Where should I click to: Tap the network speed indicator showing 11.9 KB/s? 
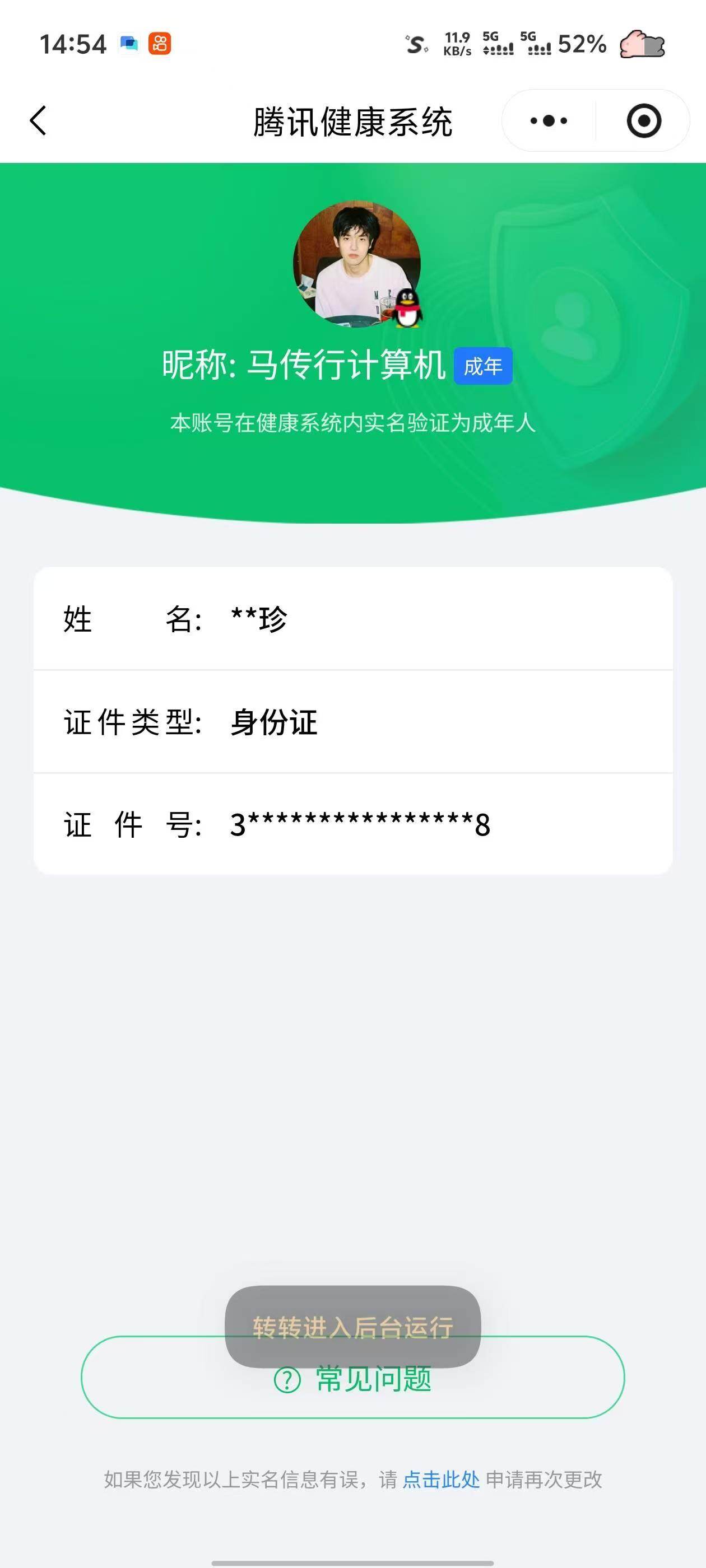(x=456, y=43)
